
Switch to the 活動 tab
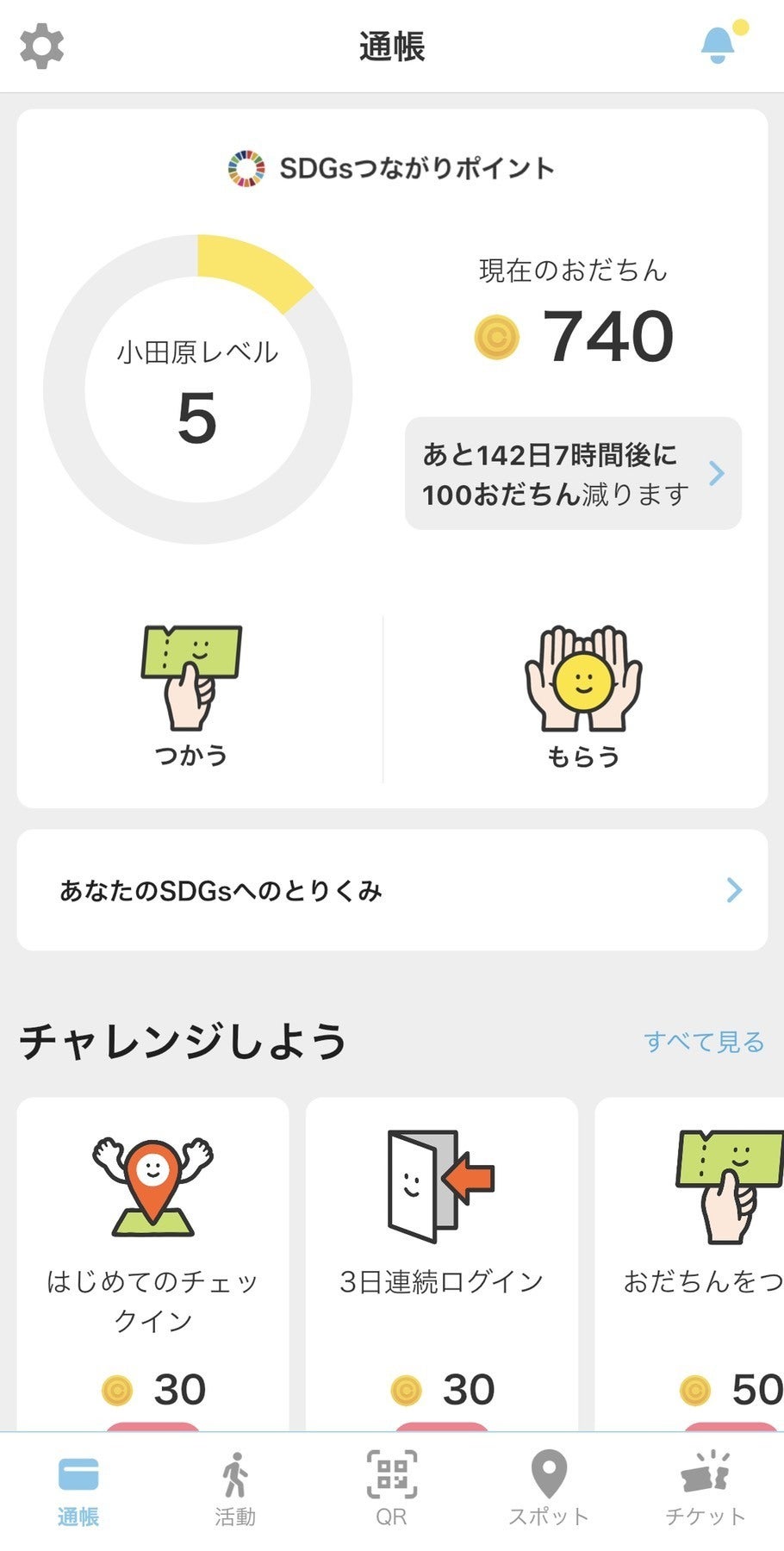tap(235, 1489)
